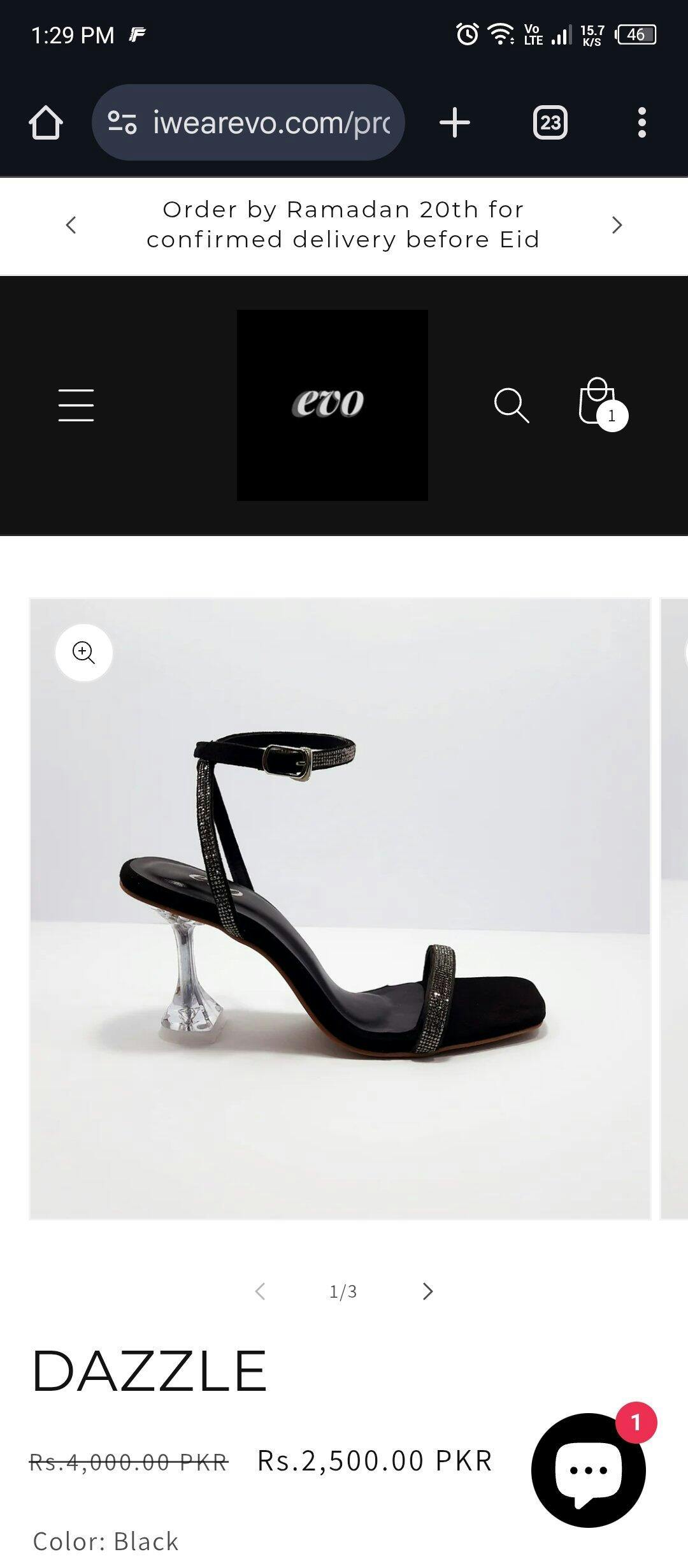
Task: Open the browser overflow menu
Action: point(641,122)
